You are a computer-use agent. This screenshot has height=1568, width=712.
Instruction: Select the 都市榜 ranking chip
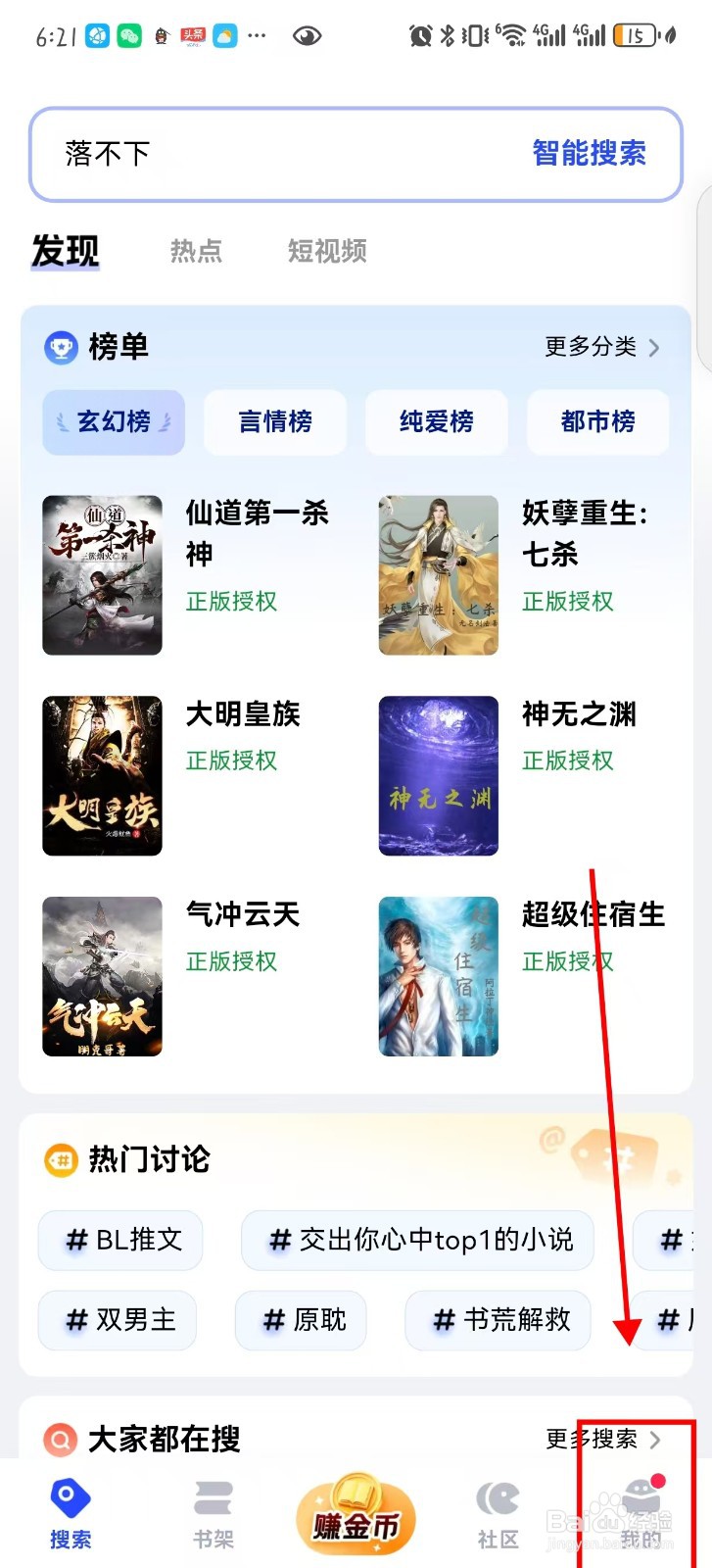[x=598, y=422]
